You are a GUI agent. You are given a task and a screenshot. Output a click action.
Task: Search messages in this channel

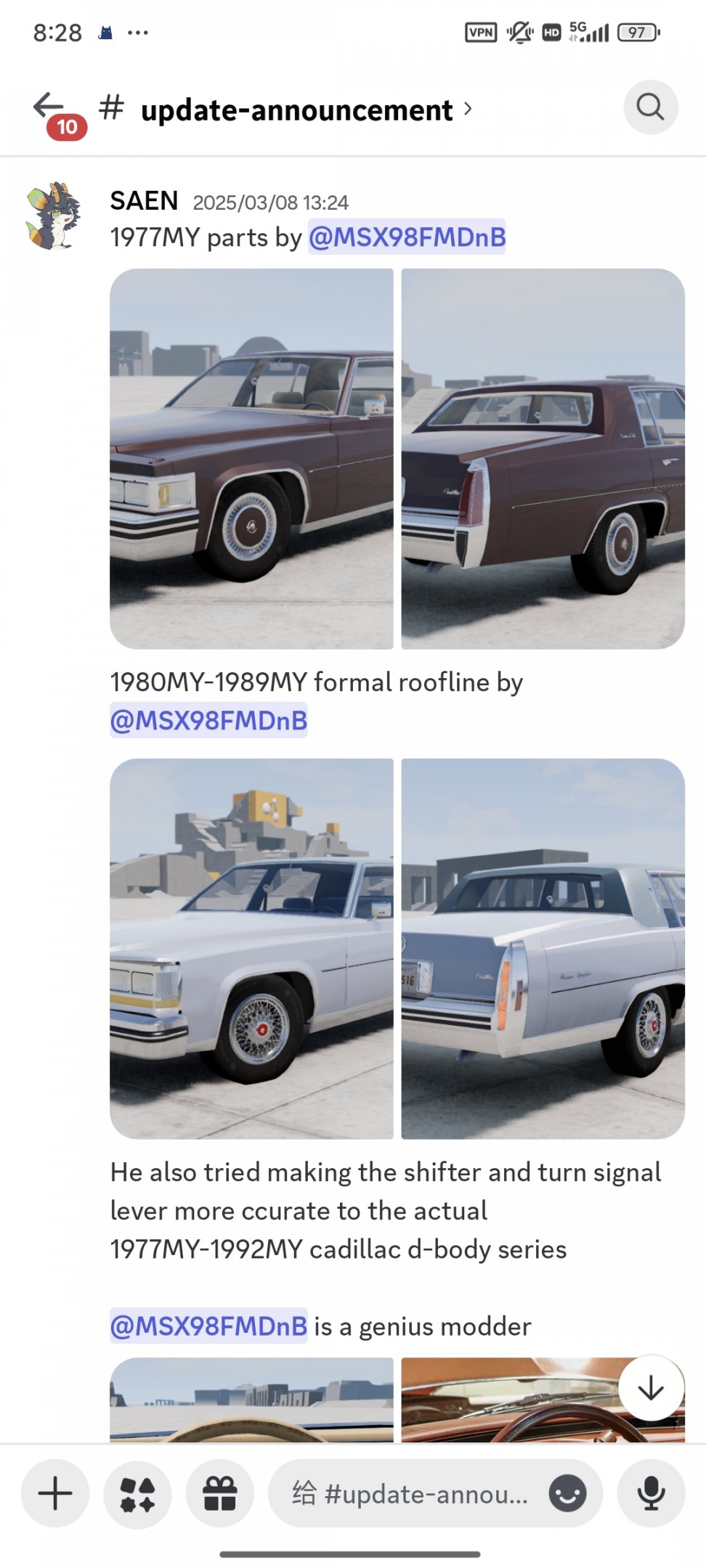point(650,107)
